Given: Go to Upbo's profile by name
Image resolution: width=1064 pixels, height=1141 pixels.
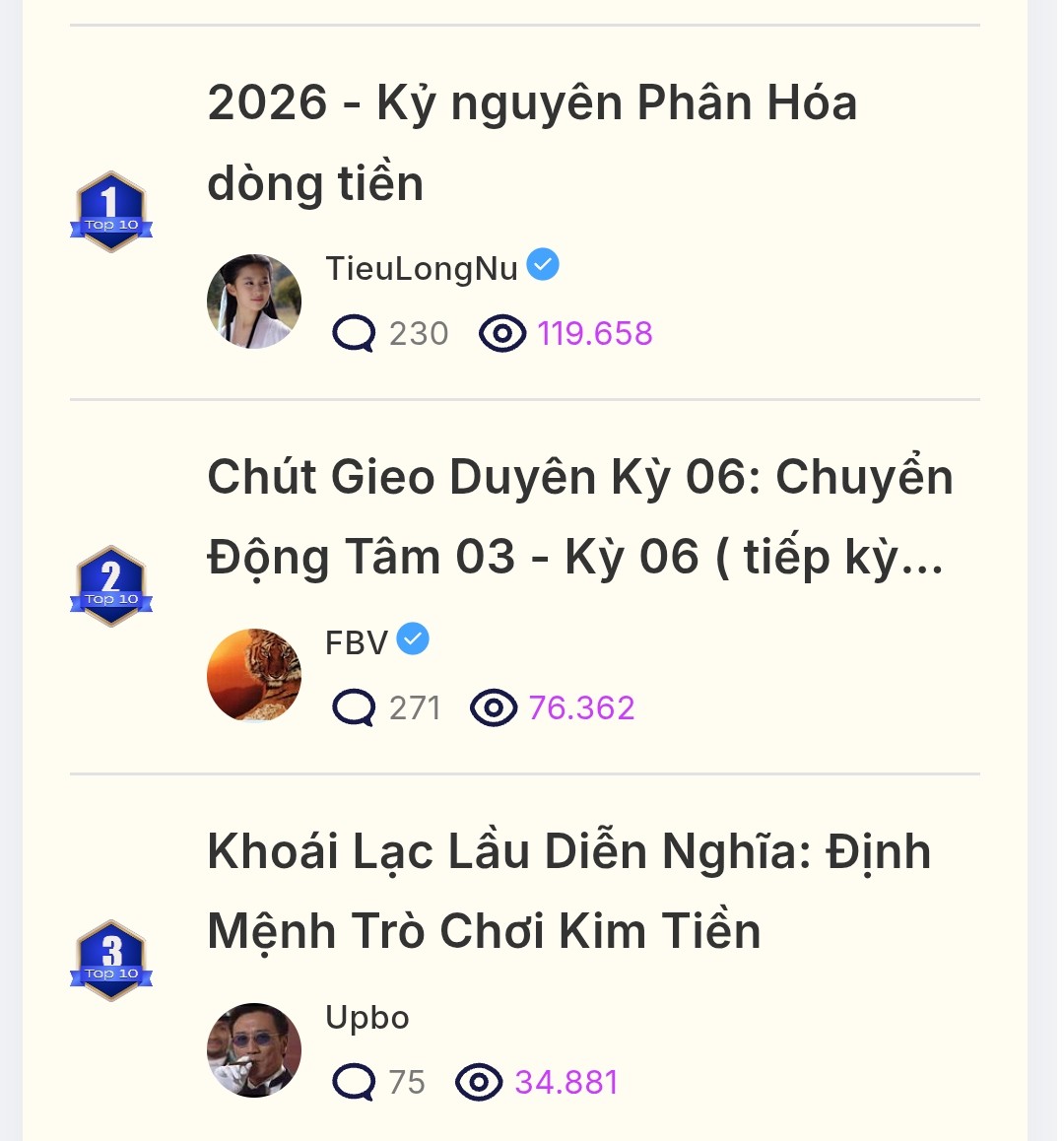Looking at the screenshot, I should click(x=367, y=1018).
